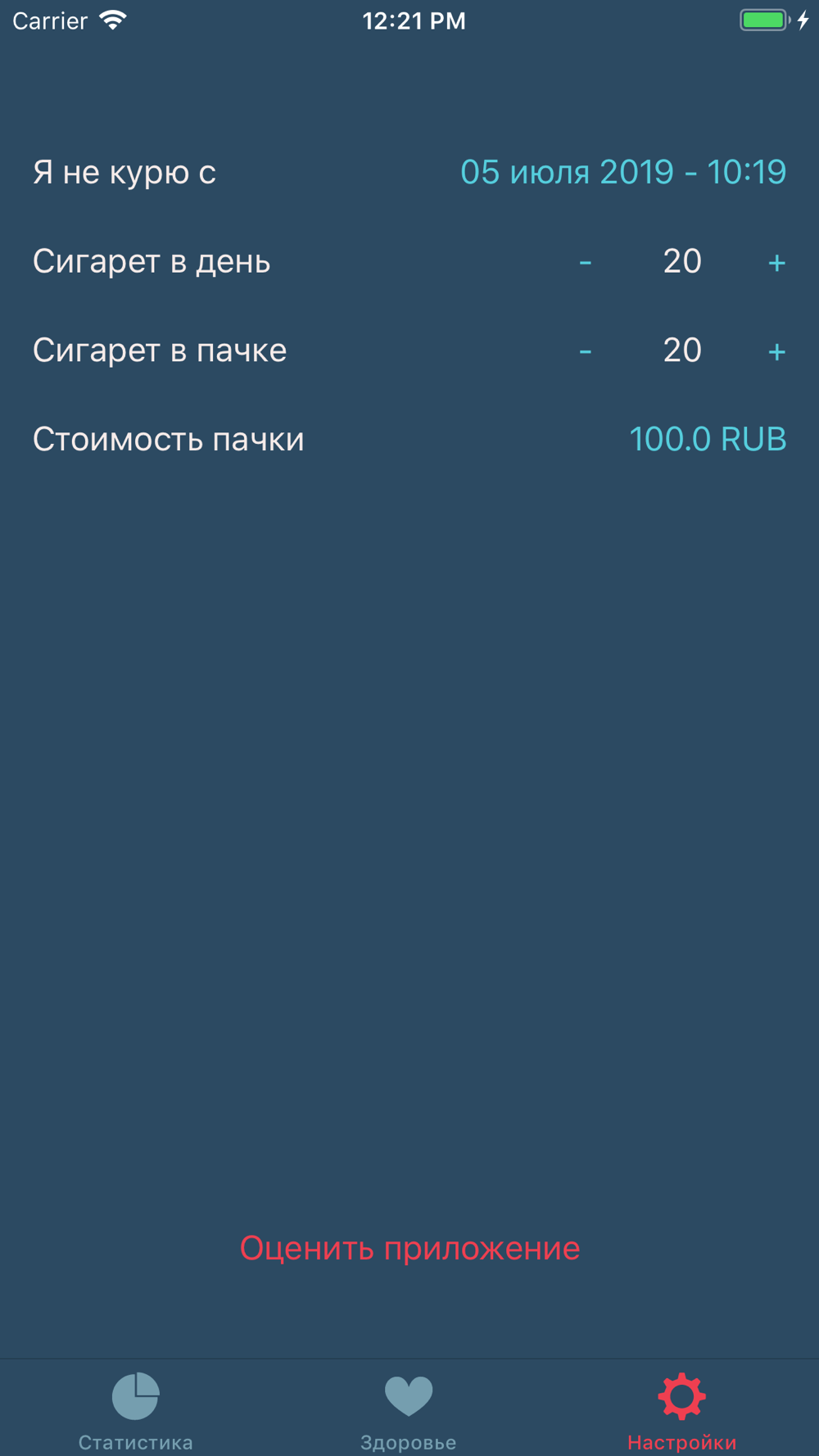Viewport: 819px width, 1456px height.
Task: Tap Оценить приложение to rate the app
Action: click(409, 1248)
